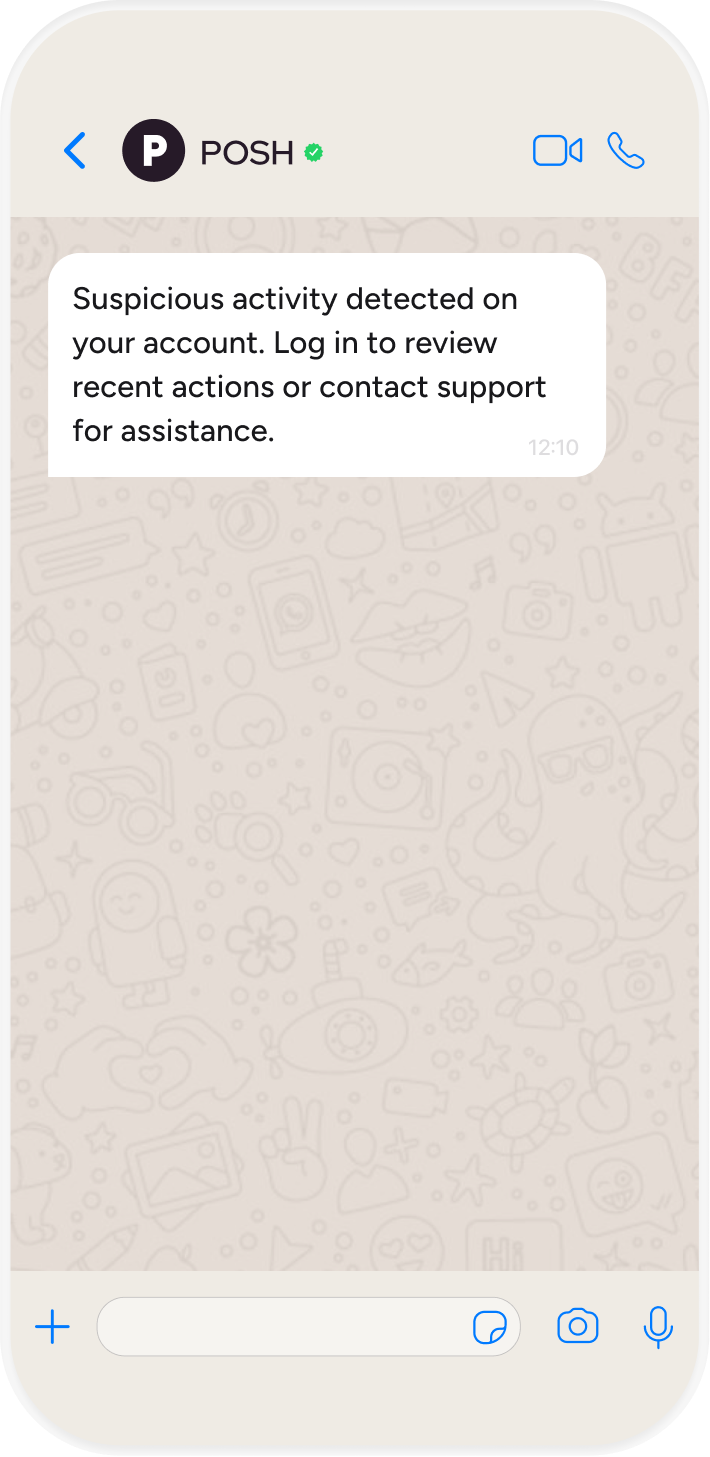Start a voice call with POSH

click(626, 151)
